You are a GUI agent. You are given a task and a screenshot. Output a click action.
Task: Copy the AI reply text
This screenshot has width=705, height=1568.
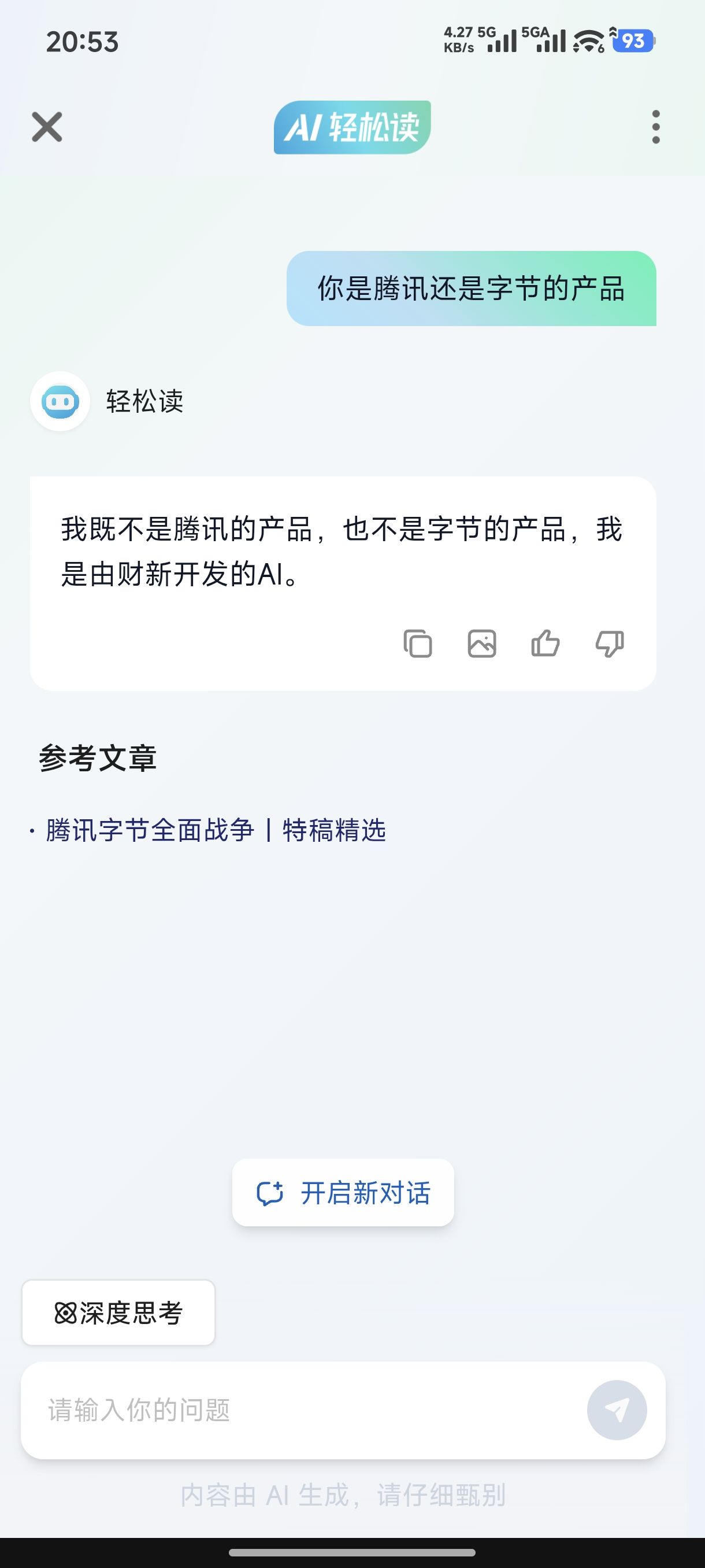coord(418,644)
